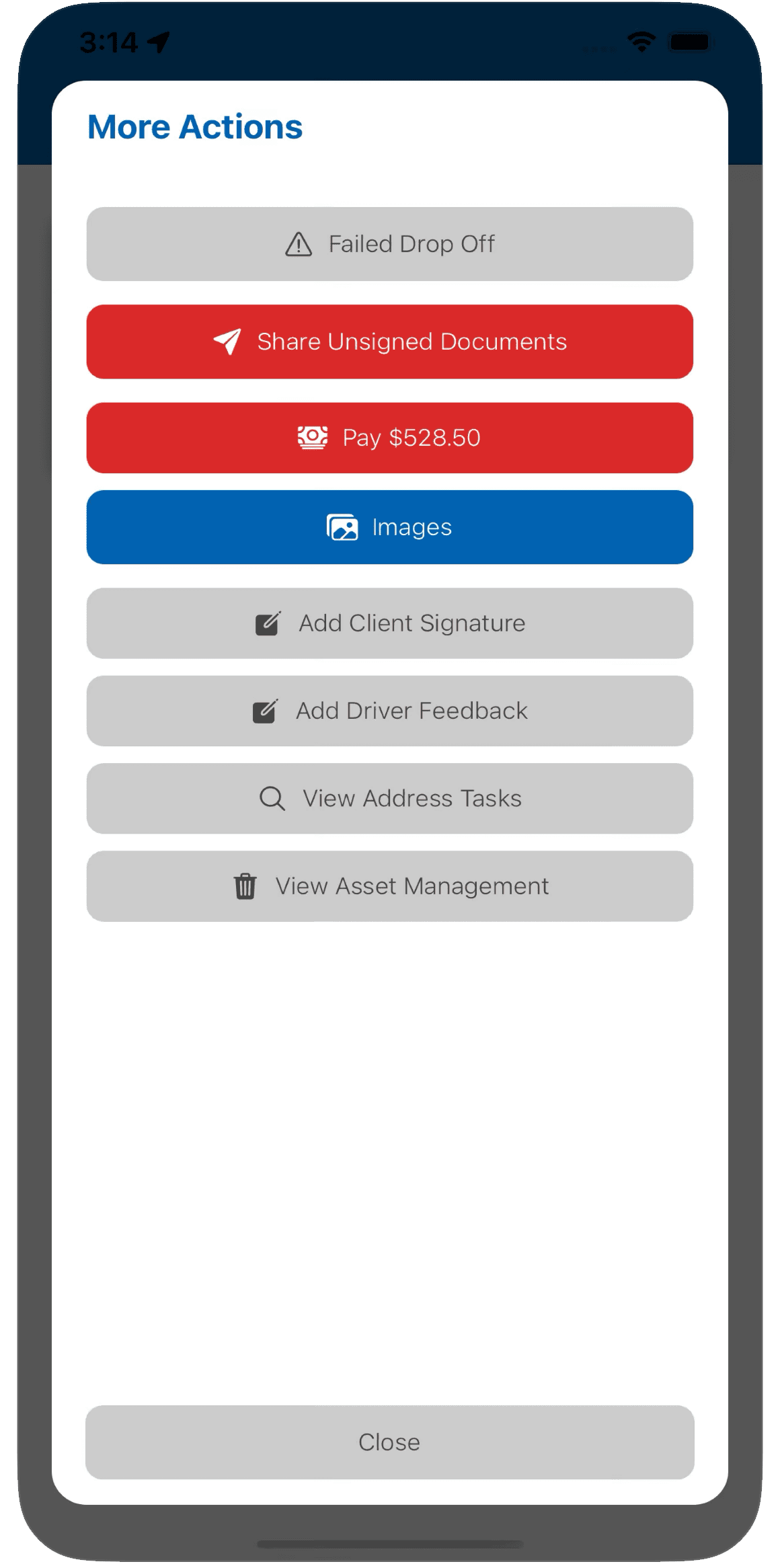The width and height of the screenshot is (780, 1568).
Task: Select the signature pen icon for Add Client Signature
Action: (x=267, y=623)
